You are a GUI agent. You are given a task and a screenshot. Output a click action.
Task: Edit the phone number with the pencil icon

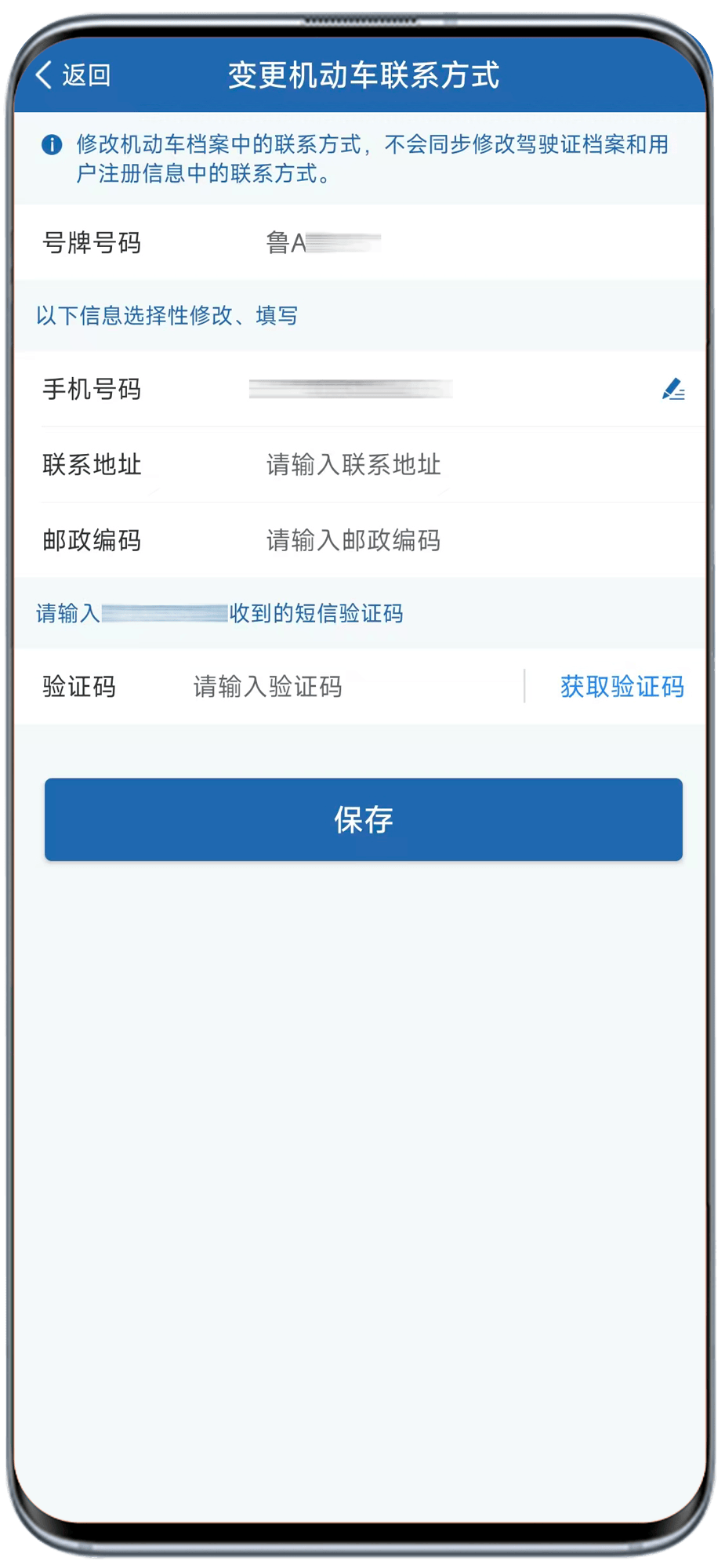[x=672, y=389]
